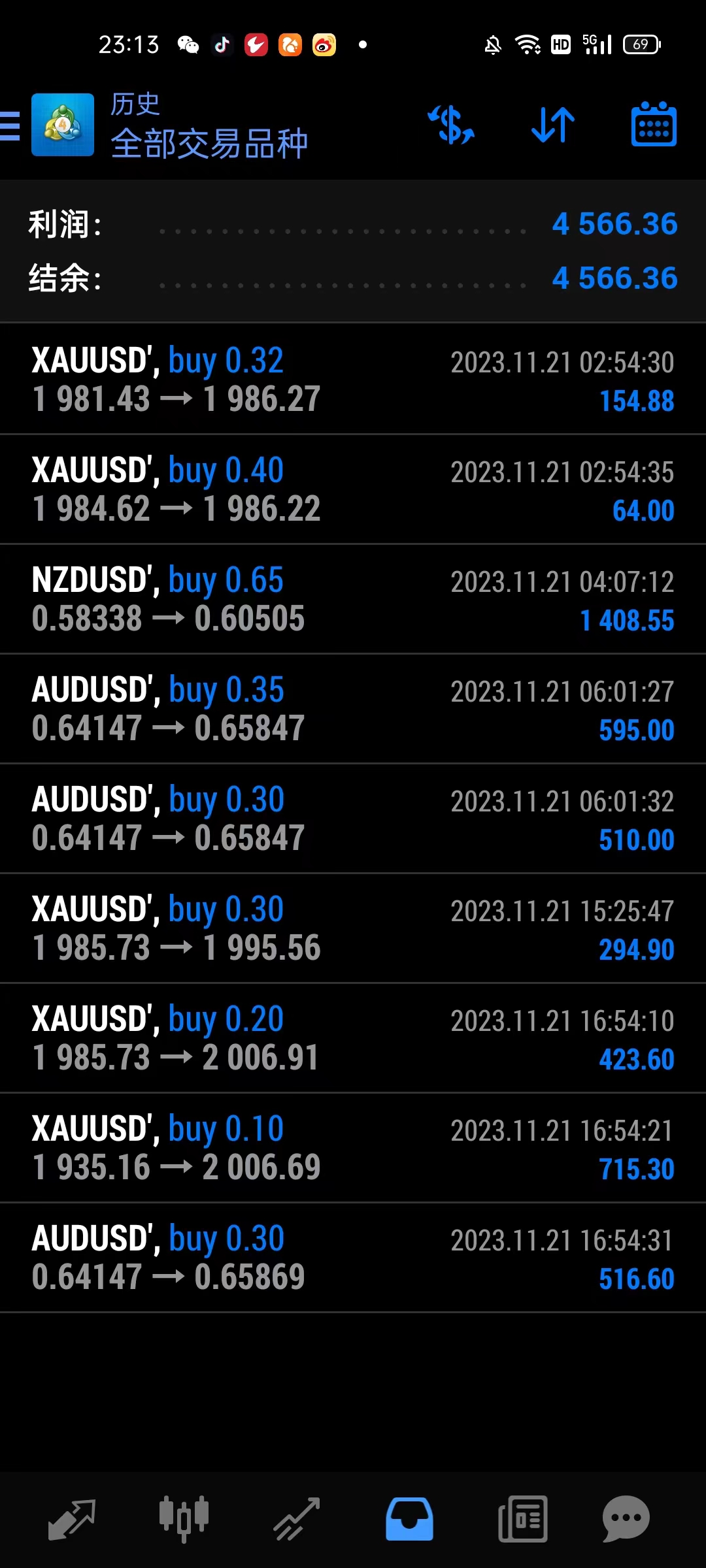
Task: Open the AUDUSD buy 0.35 trade
Action: [x=353, y=709]
